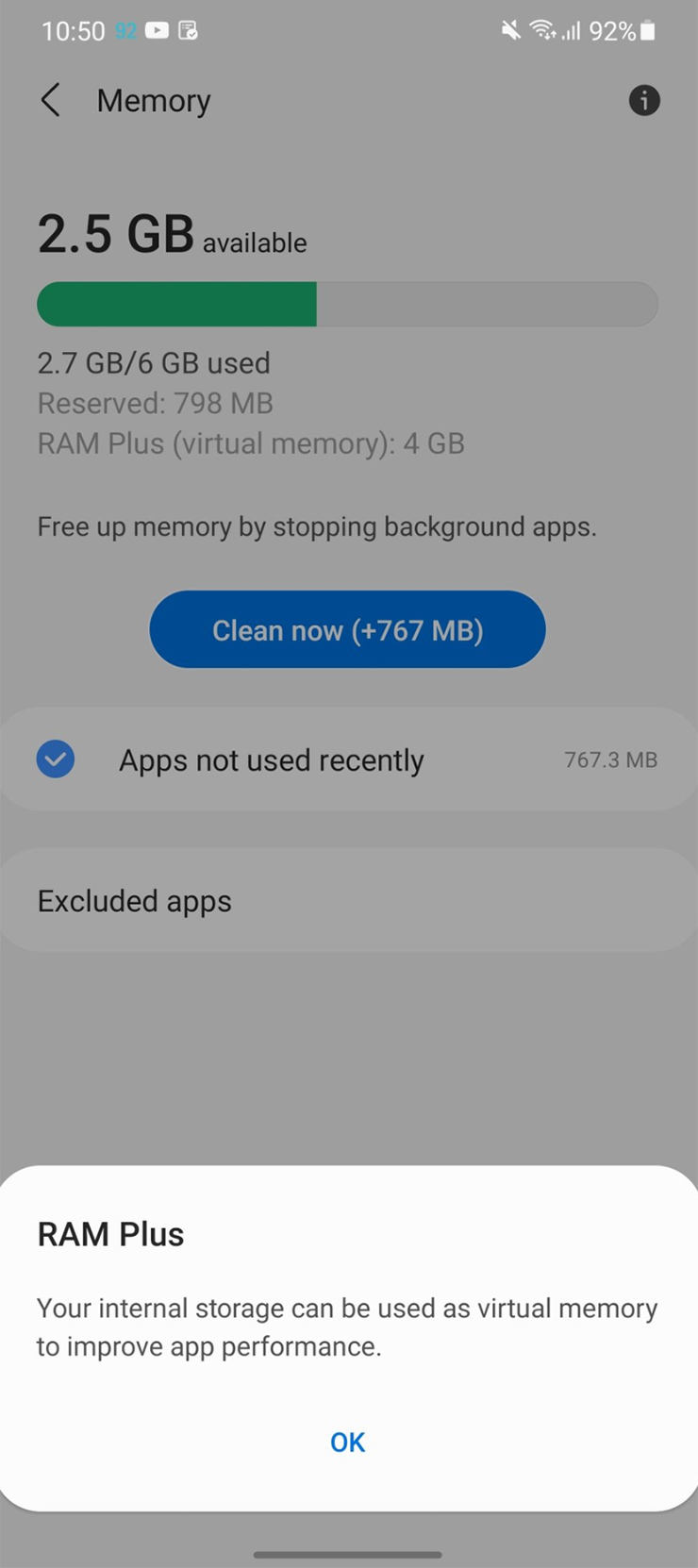Screen dimensions: 698x1568
Task: Open the memory info icon
Action: tap(644, 101)
